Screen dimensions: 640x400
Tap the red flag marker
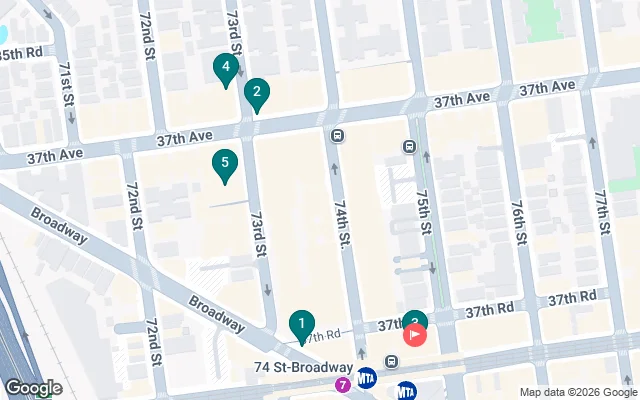pyautogui.click(x=415, y=336)
